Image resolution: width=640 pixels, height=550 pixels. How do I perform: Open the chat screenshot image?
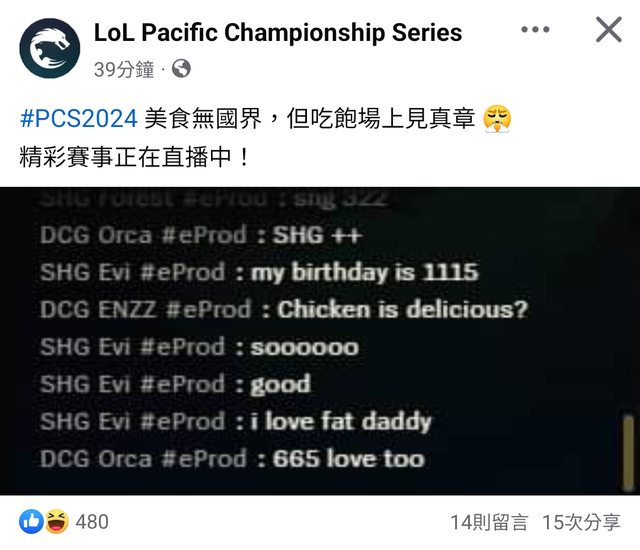320,340
